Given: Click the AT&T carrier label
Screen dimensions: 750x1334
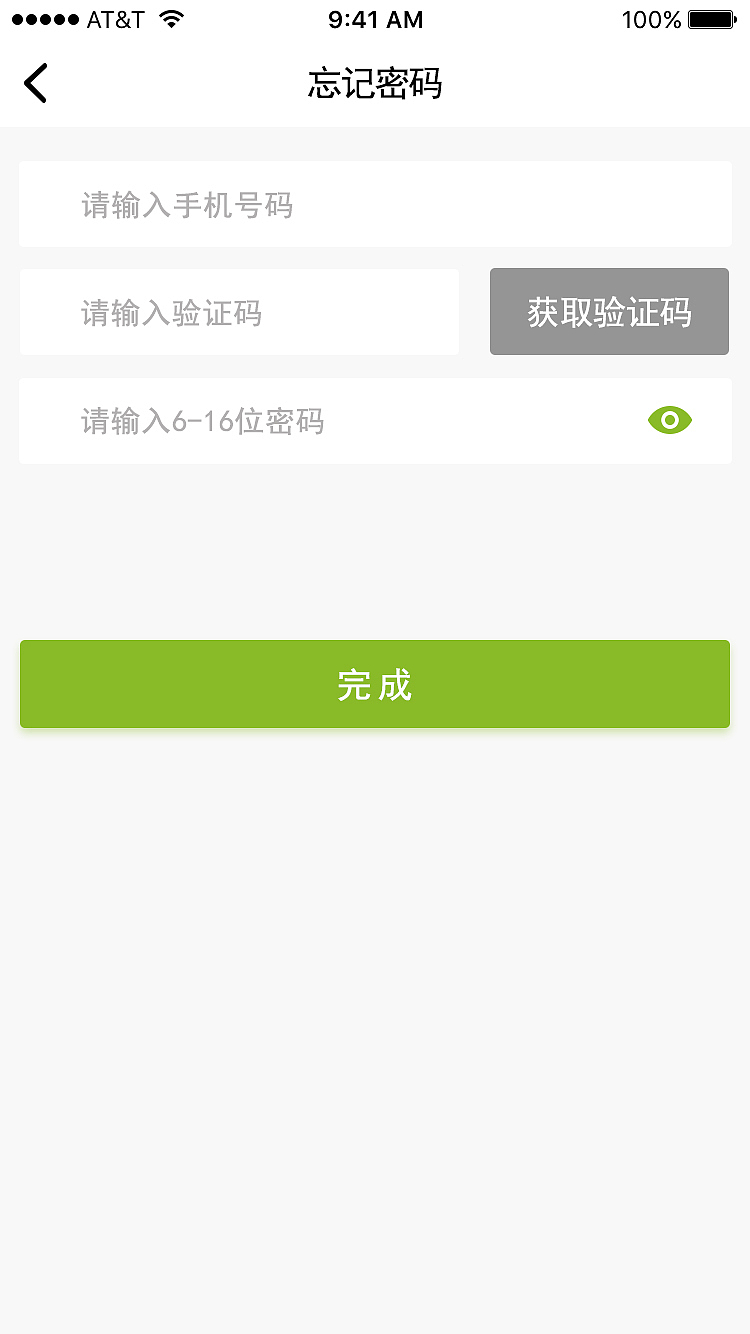Looking at the screenshot, I should (113, 17).
